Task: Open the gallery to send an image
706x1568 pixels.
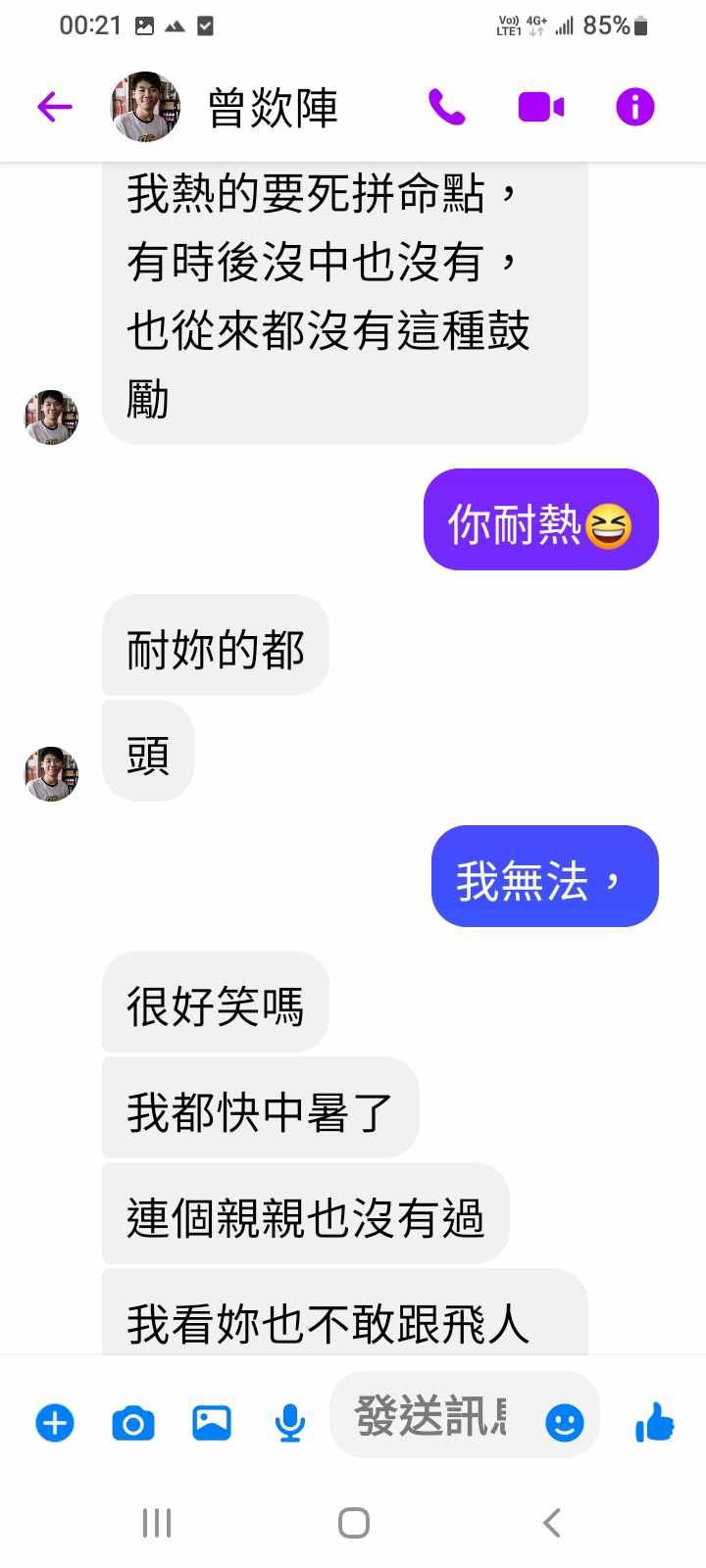Action: [212, 1422]
